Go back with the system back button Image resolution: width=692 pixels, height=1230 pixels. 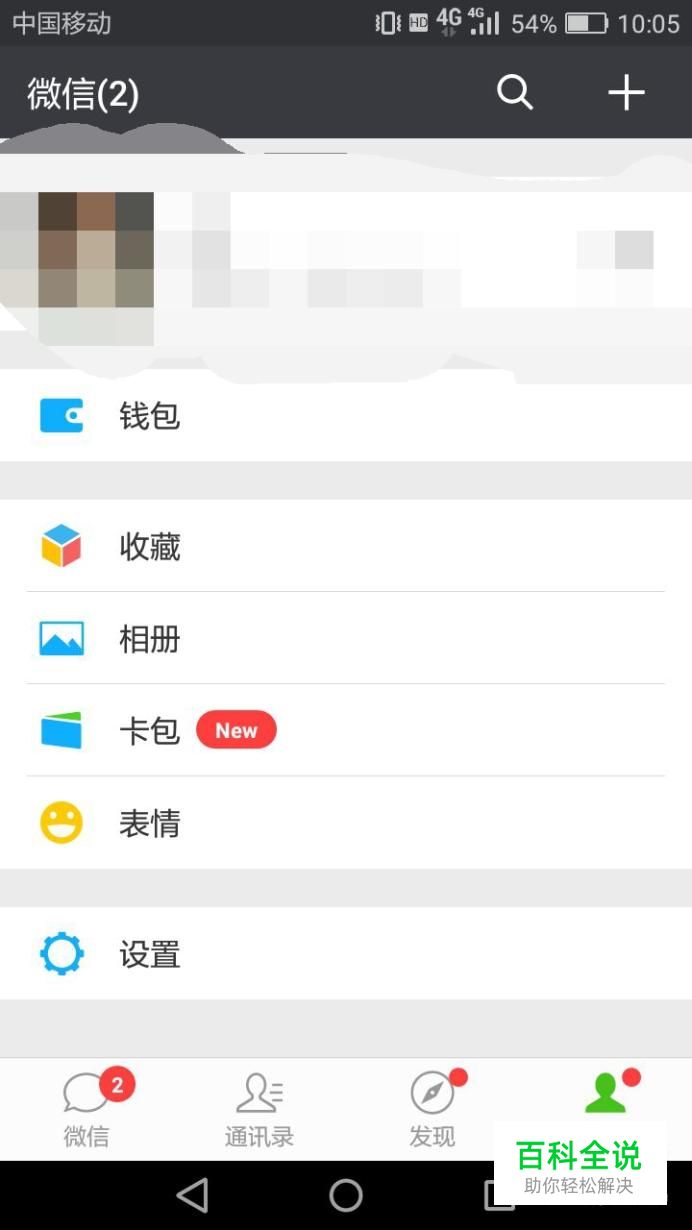pos(192,1195)
